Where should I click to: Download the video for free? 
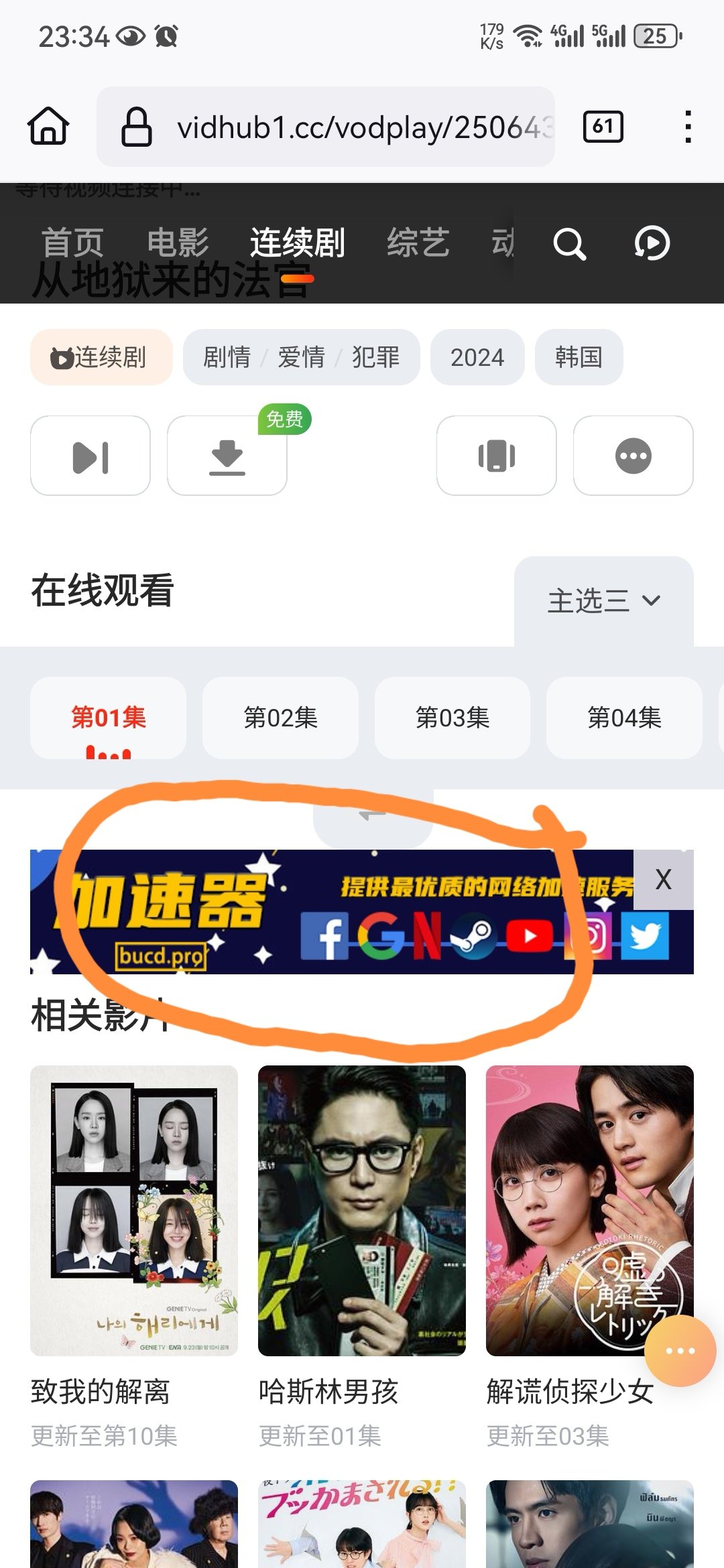[227, 456]
